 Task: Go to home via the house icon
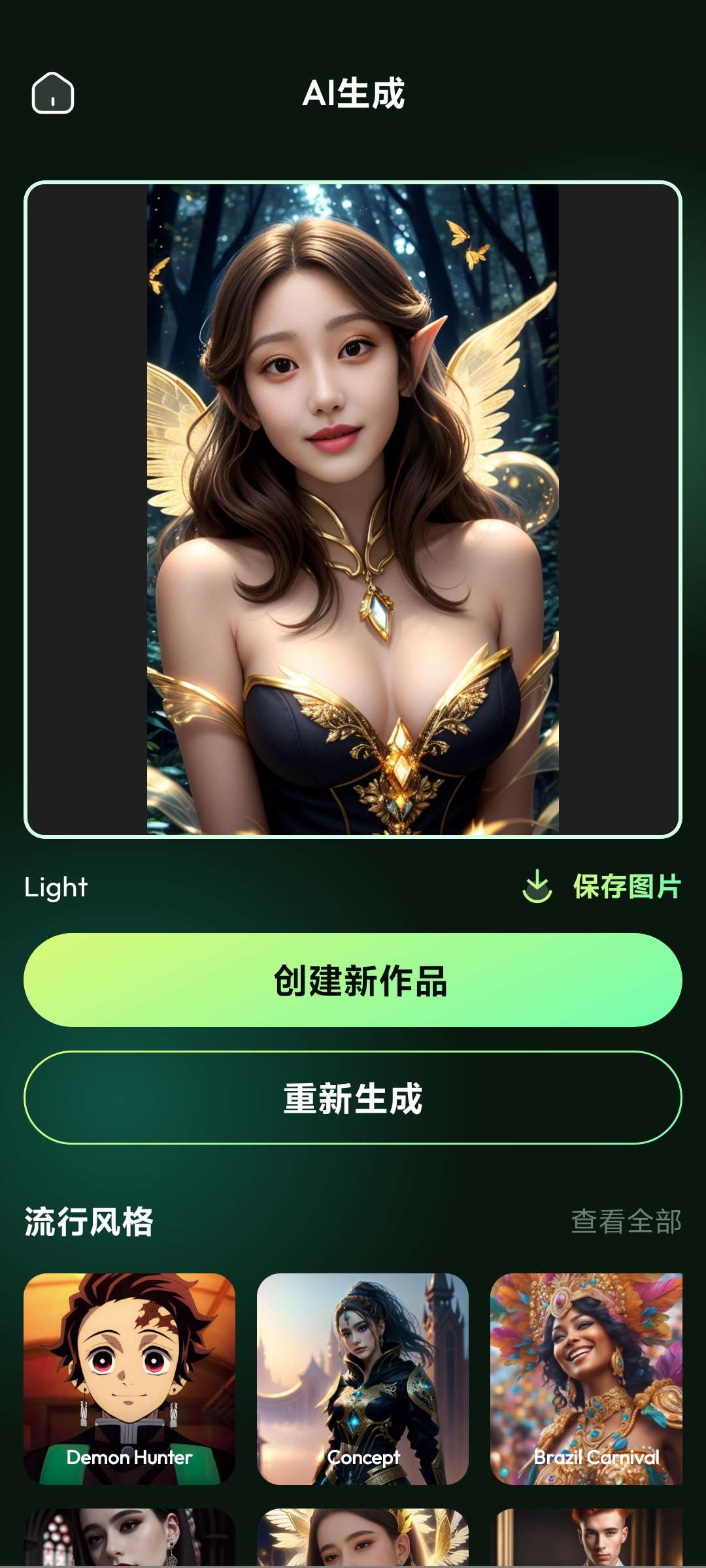tap(53, 93)
